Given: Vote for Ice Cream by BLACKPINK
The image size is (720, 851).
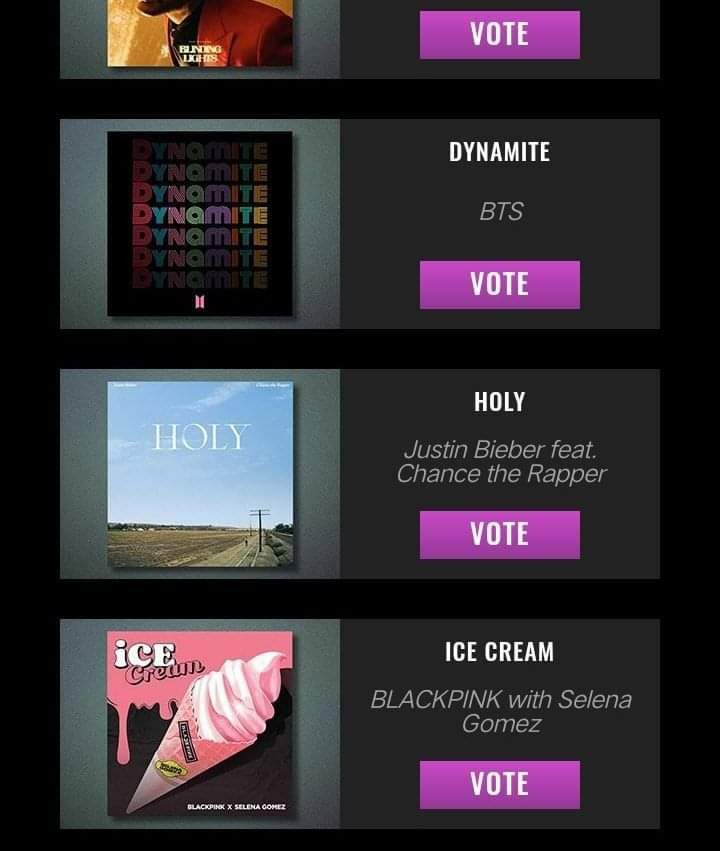Looking at the screenshot, I should [x=499, y=784].
